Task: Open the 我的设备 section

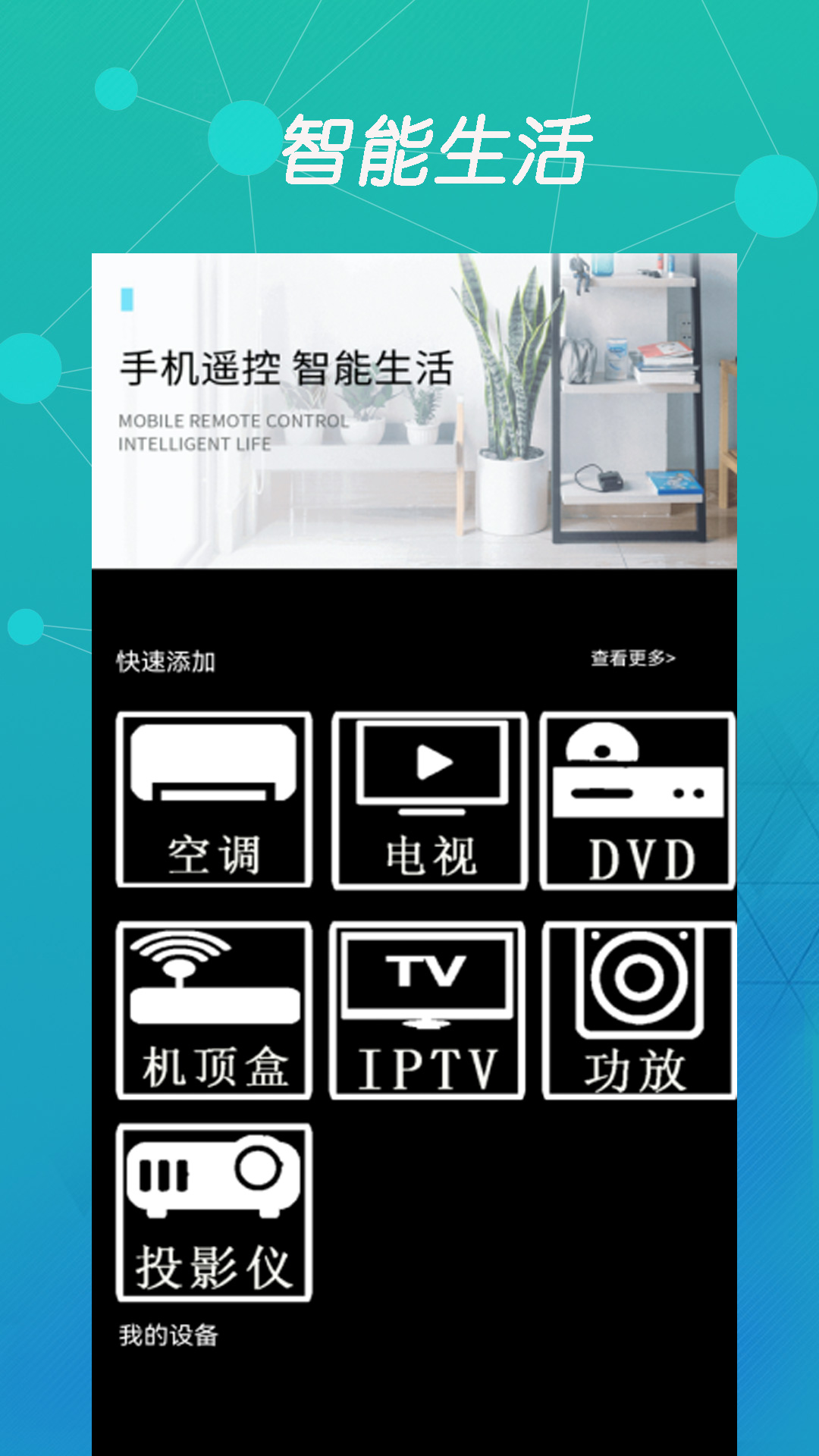Action: [168, 1333]
